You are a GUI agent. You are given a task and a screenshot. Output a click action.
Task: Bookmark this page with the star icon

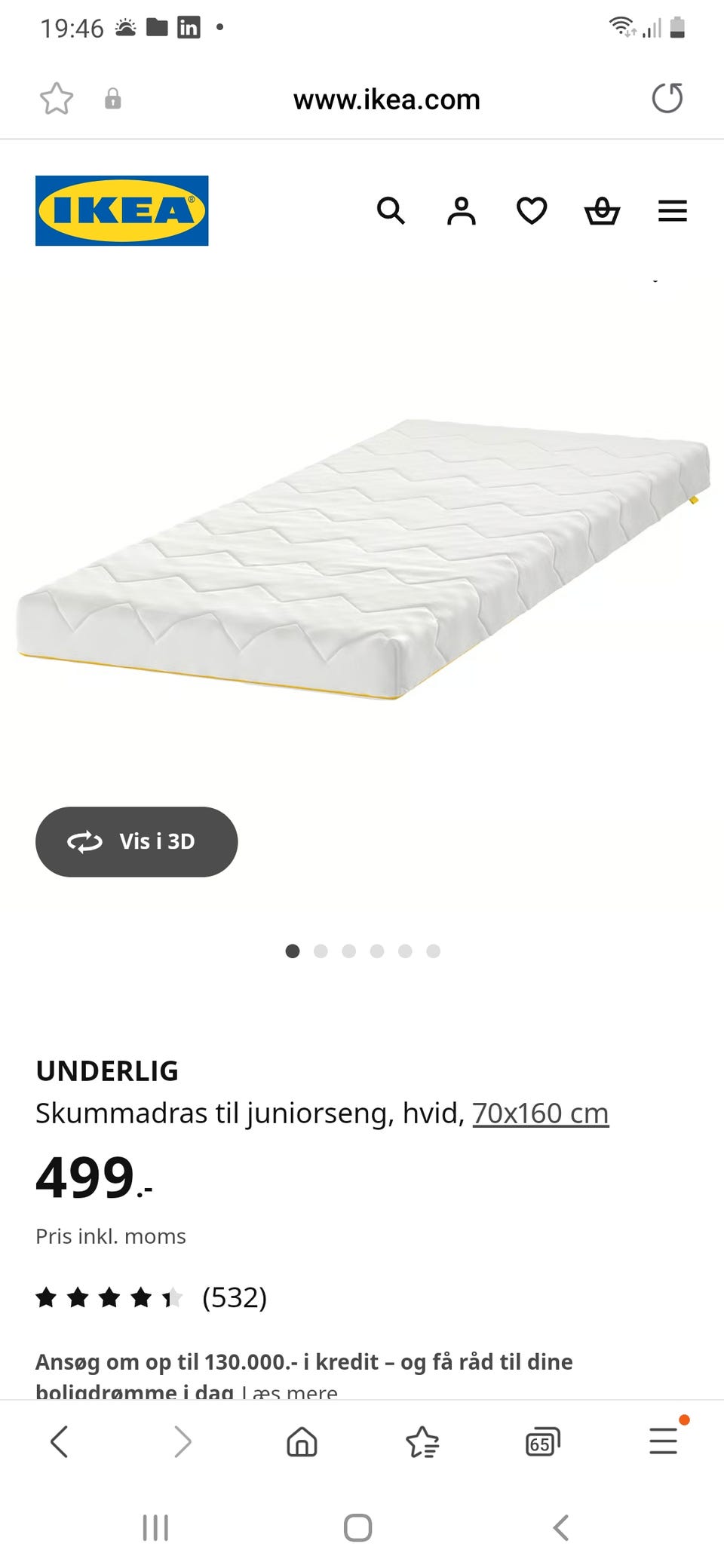point(57,99)
